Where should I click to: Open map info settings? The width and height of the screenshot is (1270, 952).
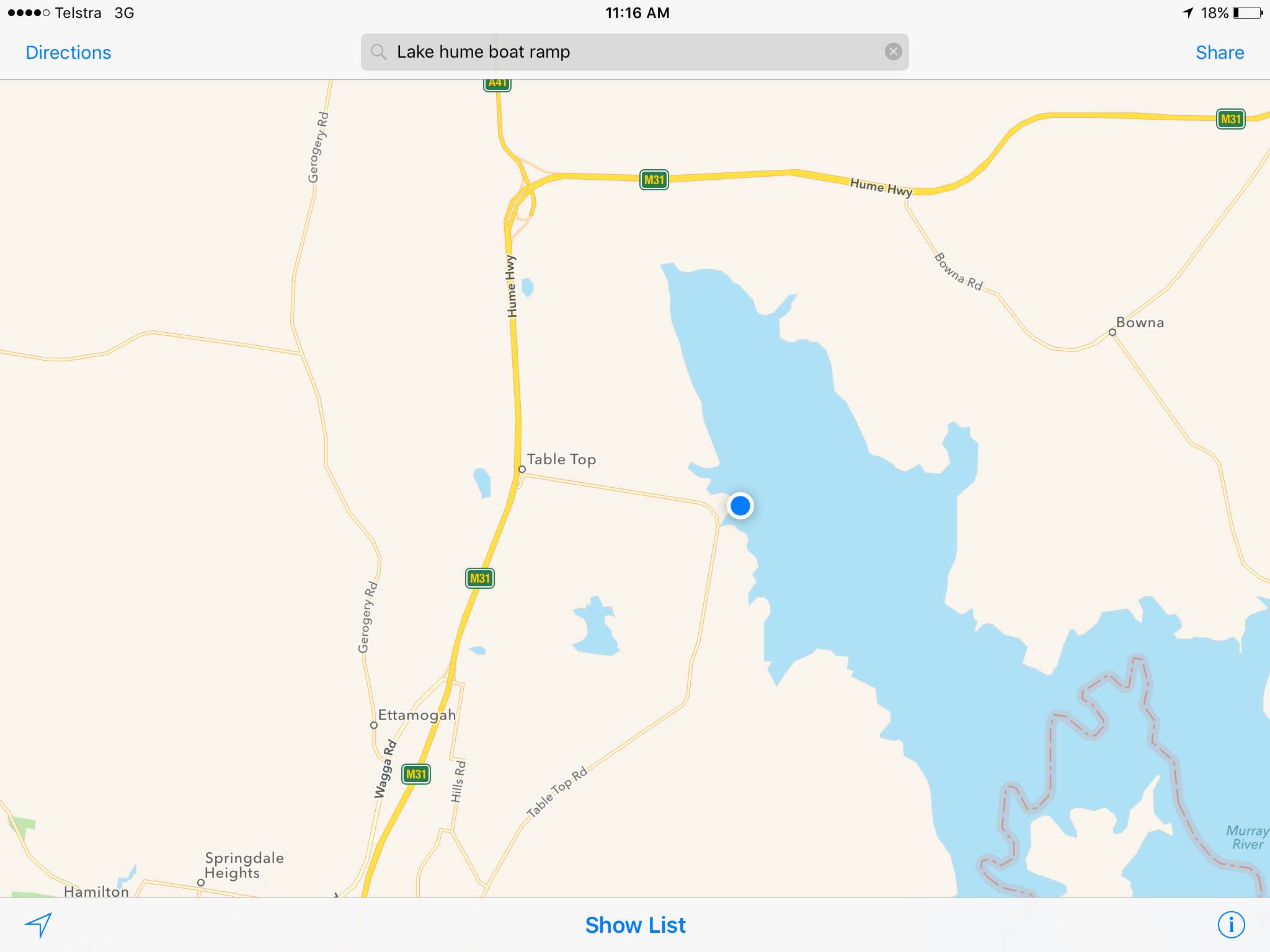pyautogui.click(x=1230, y=925)
